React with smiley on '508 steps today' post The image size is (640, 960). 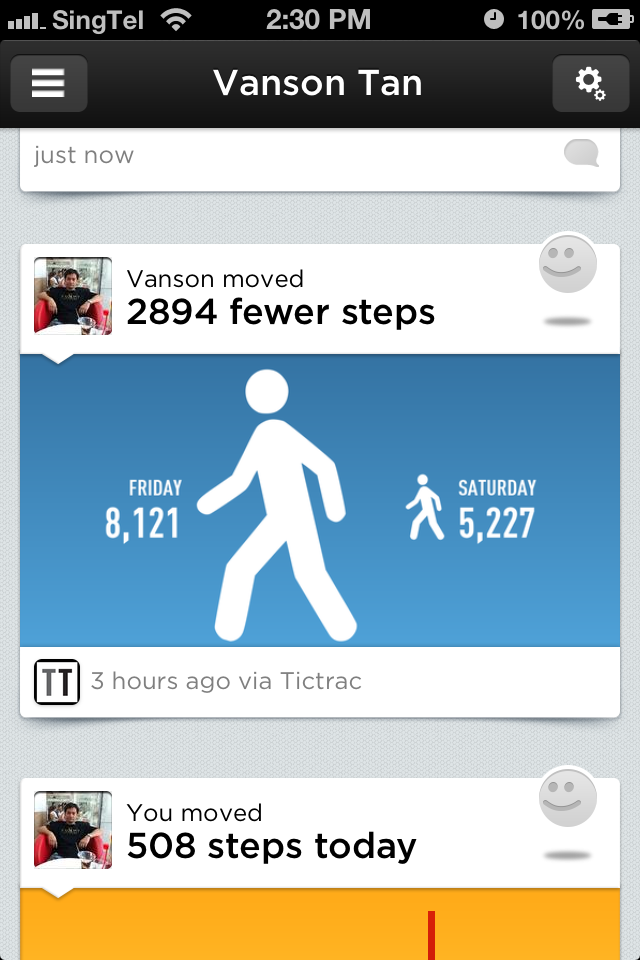[568, 799]
